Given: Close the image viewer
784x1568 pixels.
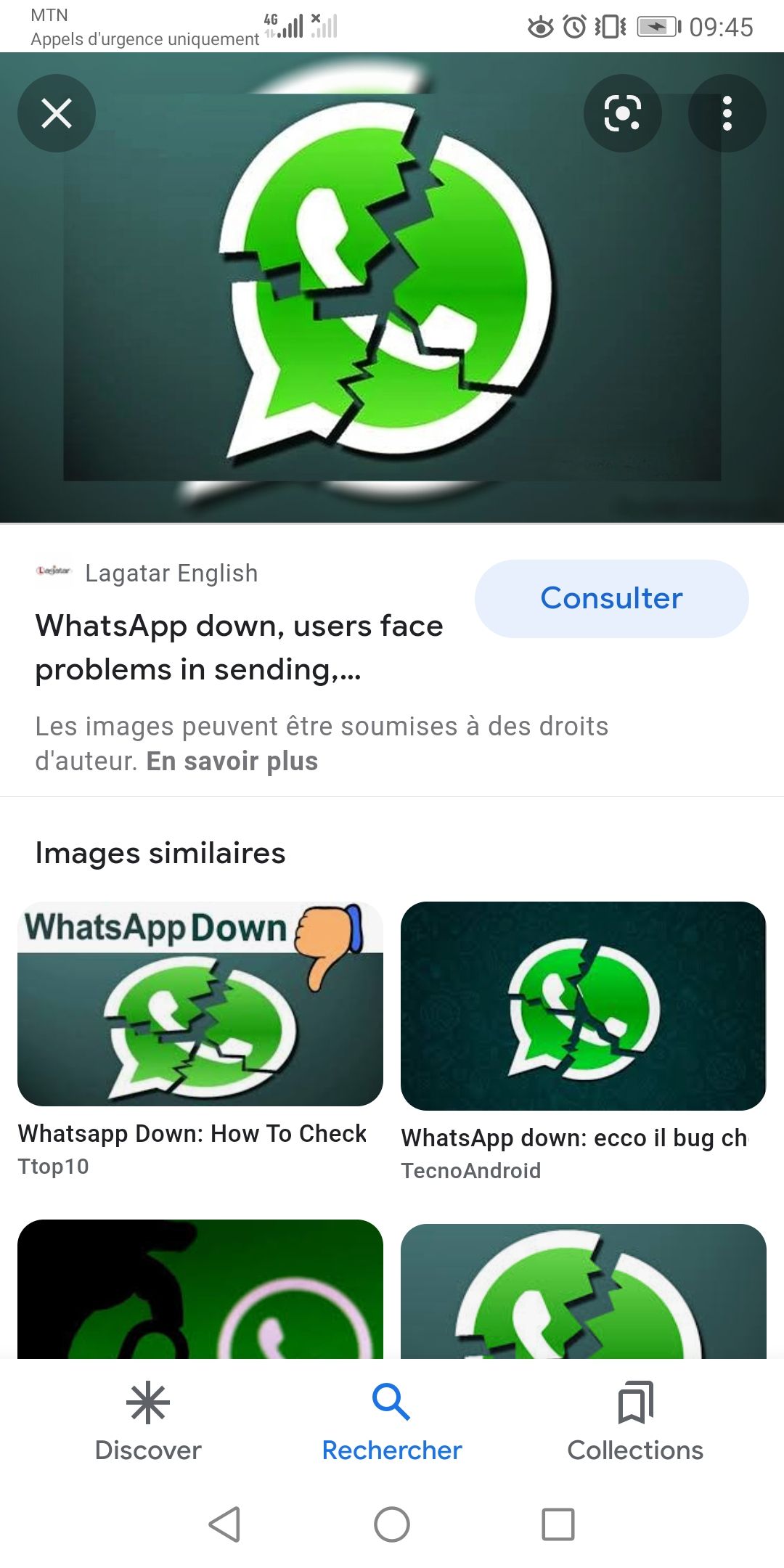Looking at the screenshot, I should pos(57,113).
